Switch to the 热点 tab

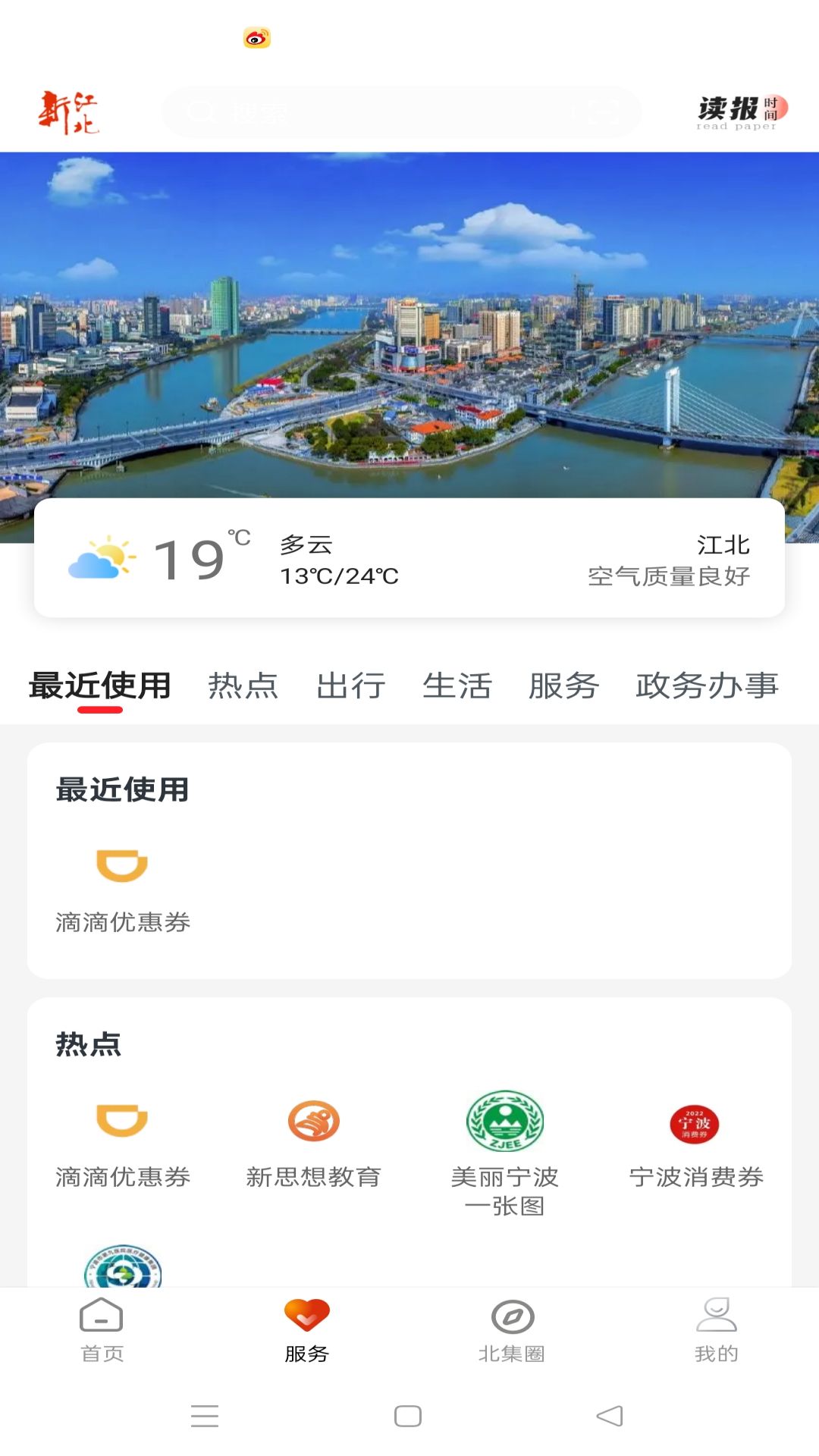click(x=243, y=685)
